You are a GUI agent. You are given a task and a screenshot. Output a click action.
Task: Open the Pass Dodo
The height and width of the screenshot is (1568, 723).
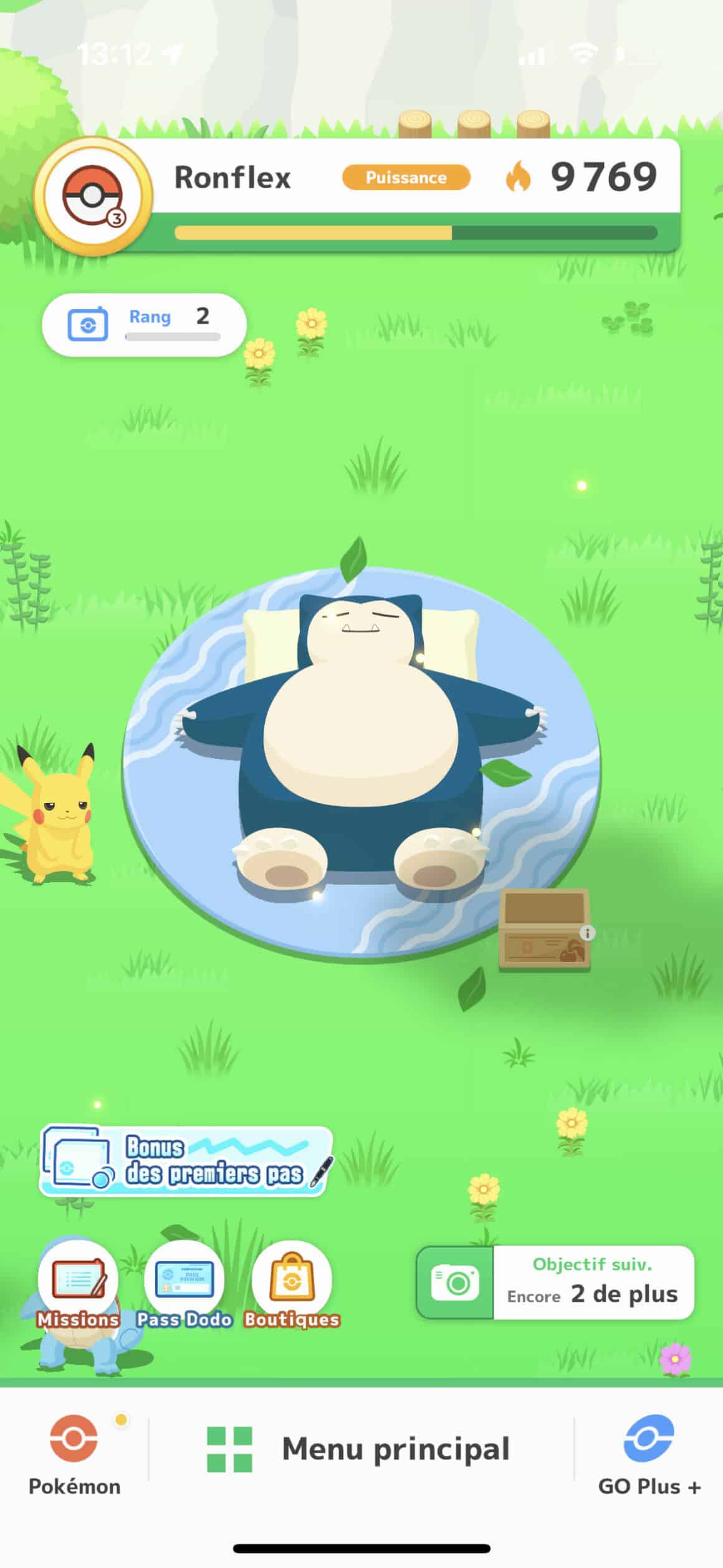(x=184, y=1286)
